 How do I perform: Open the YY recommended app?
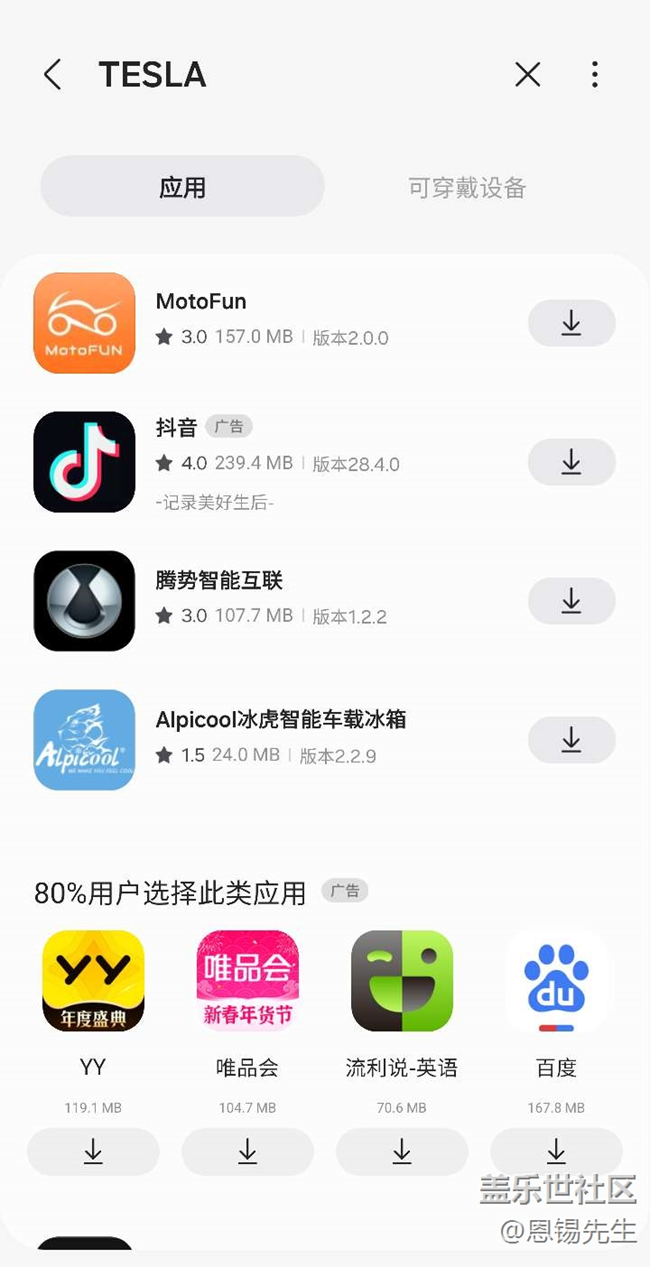[93, 981]
